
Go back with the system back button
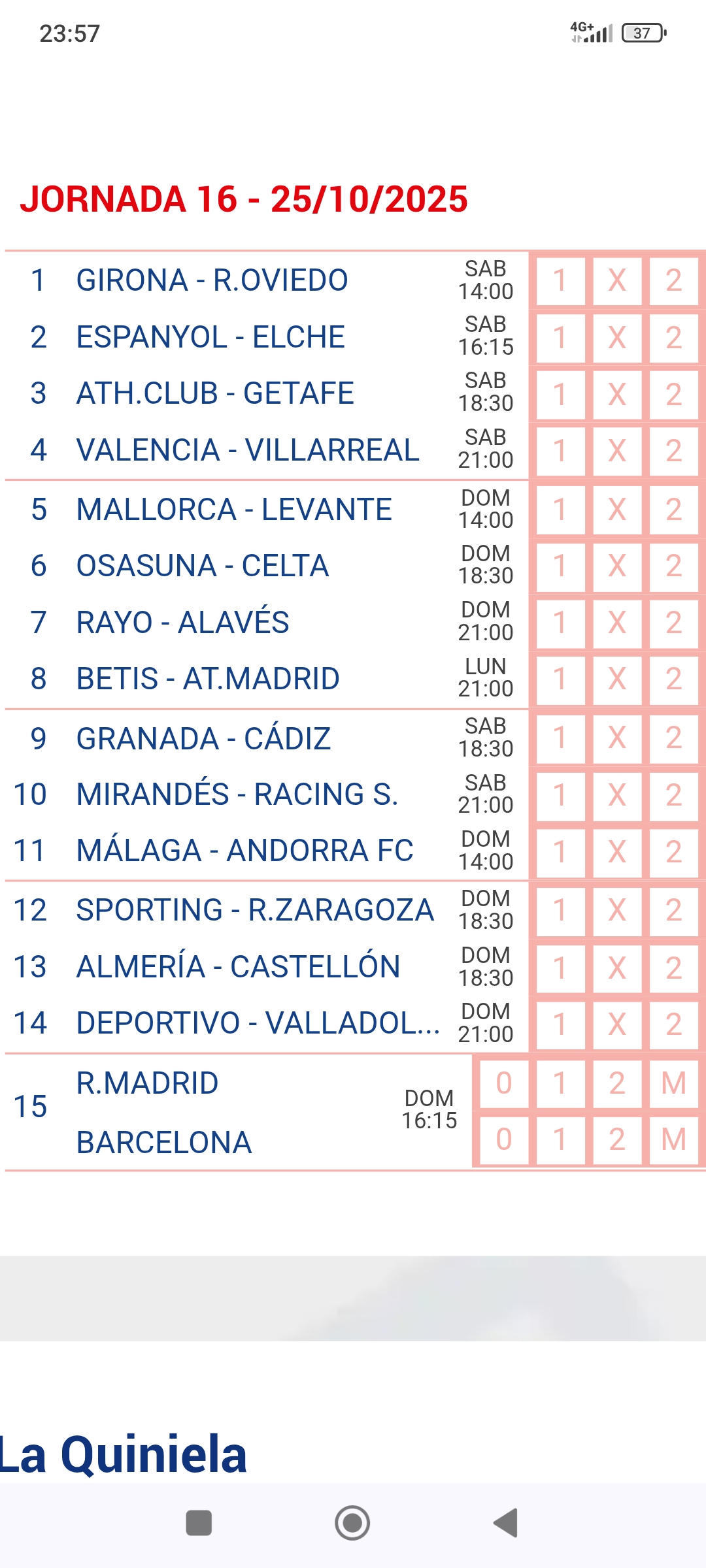(x=505, y=1523)
